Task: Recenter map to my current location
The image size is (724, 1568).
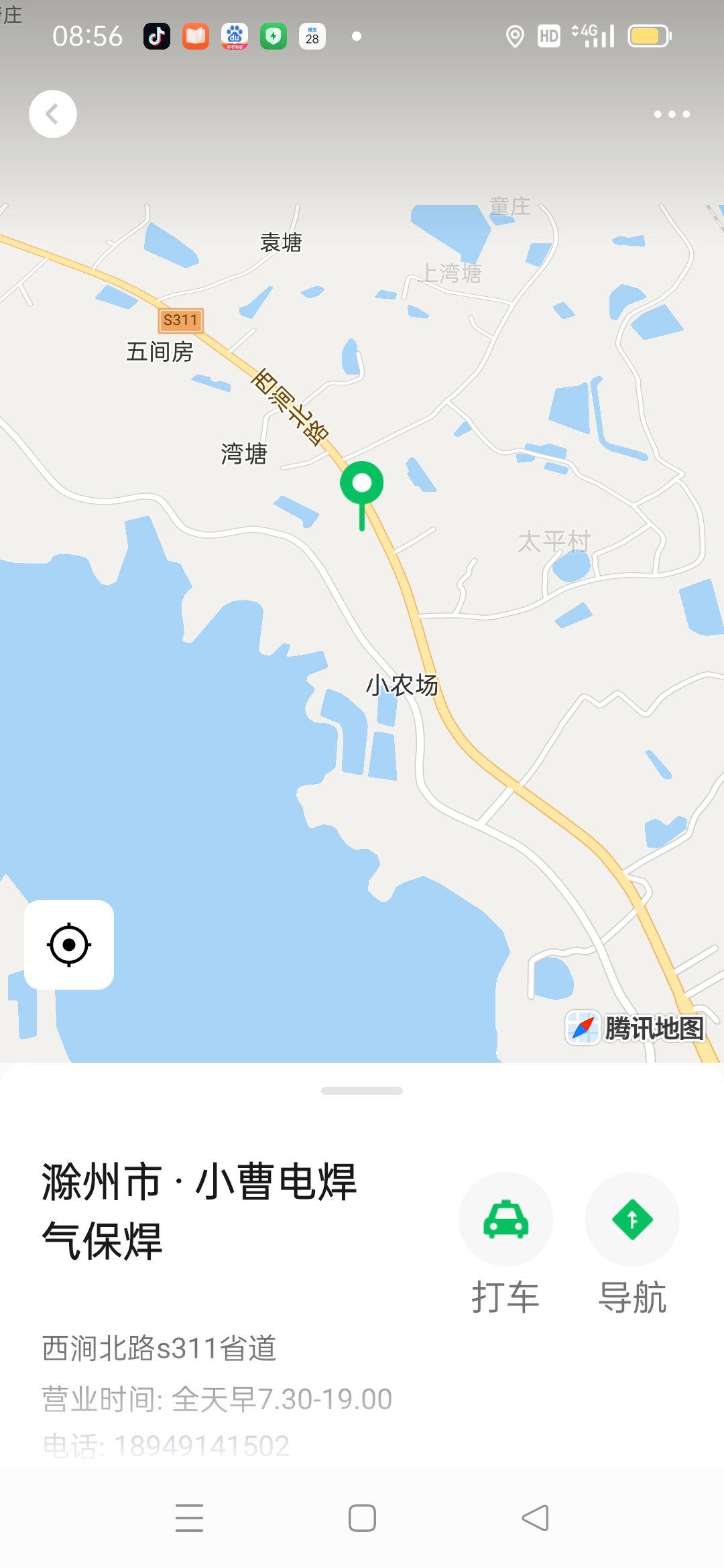Action: [69, 945]
